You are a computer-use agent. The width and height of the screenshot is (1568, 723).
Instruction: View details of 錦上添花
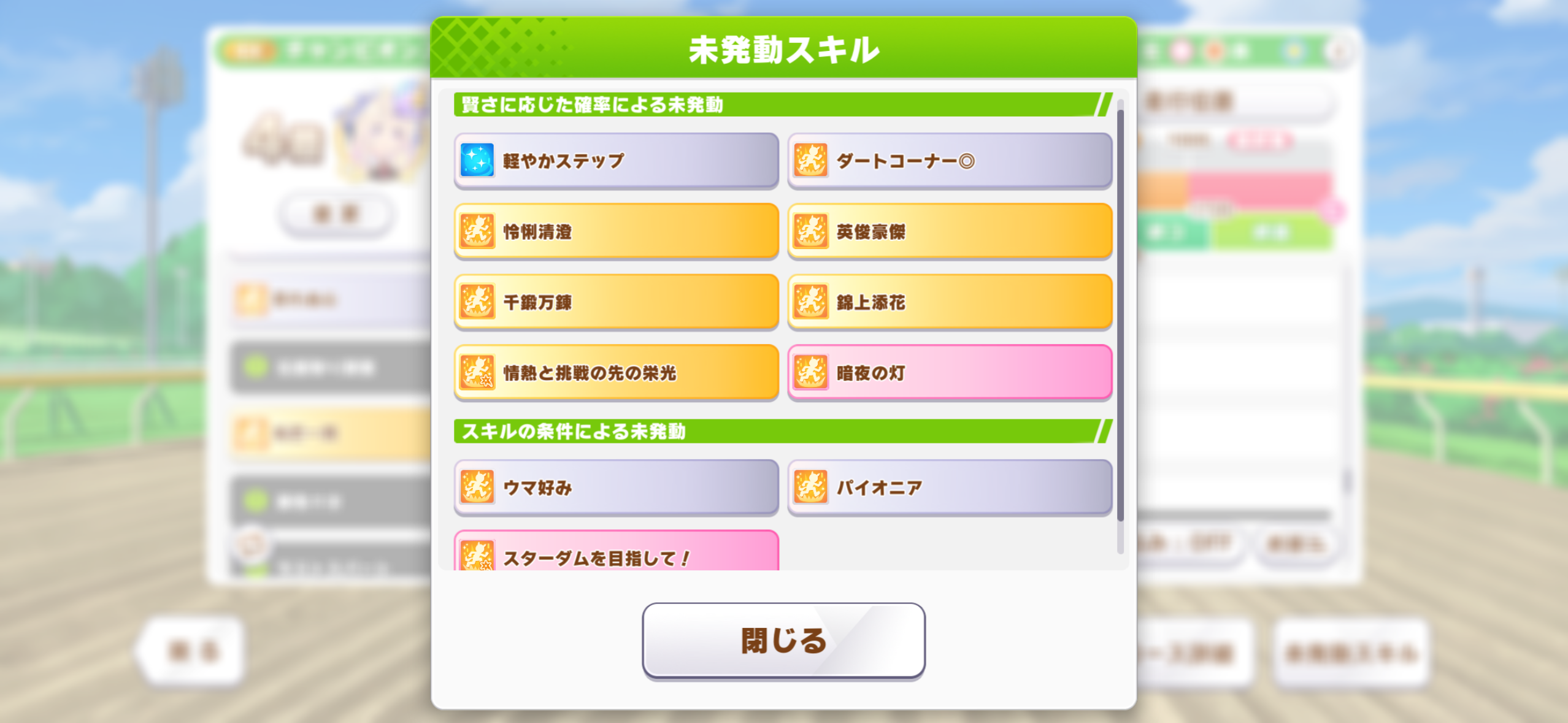tap(949, 302)
